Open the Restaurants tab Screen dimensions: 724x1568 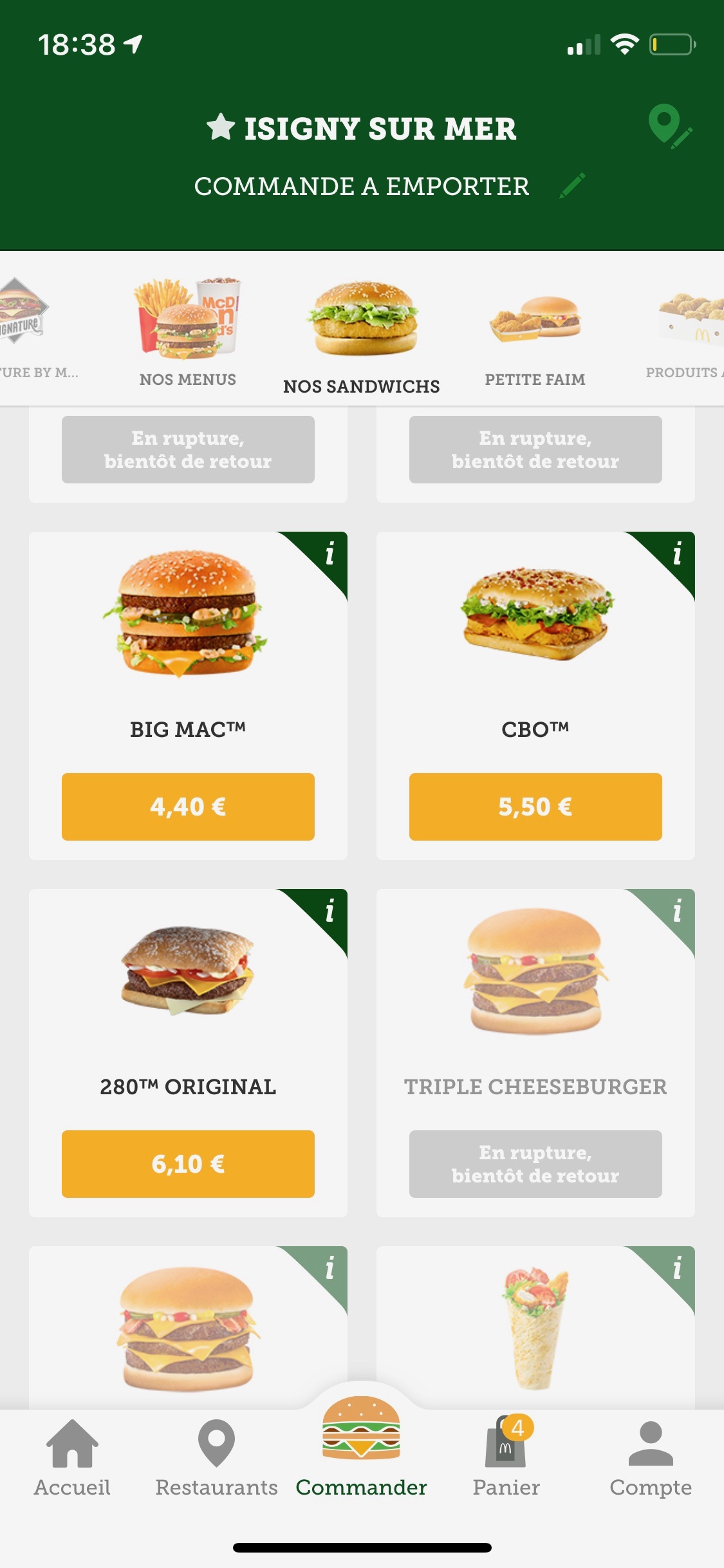coord(216,1458)
